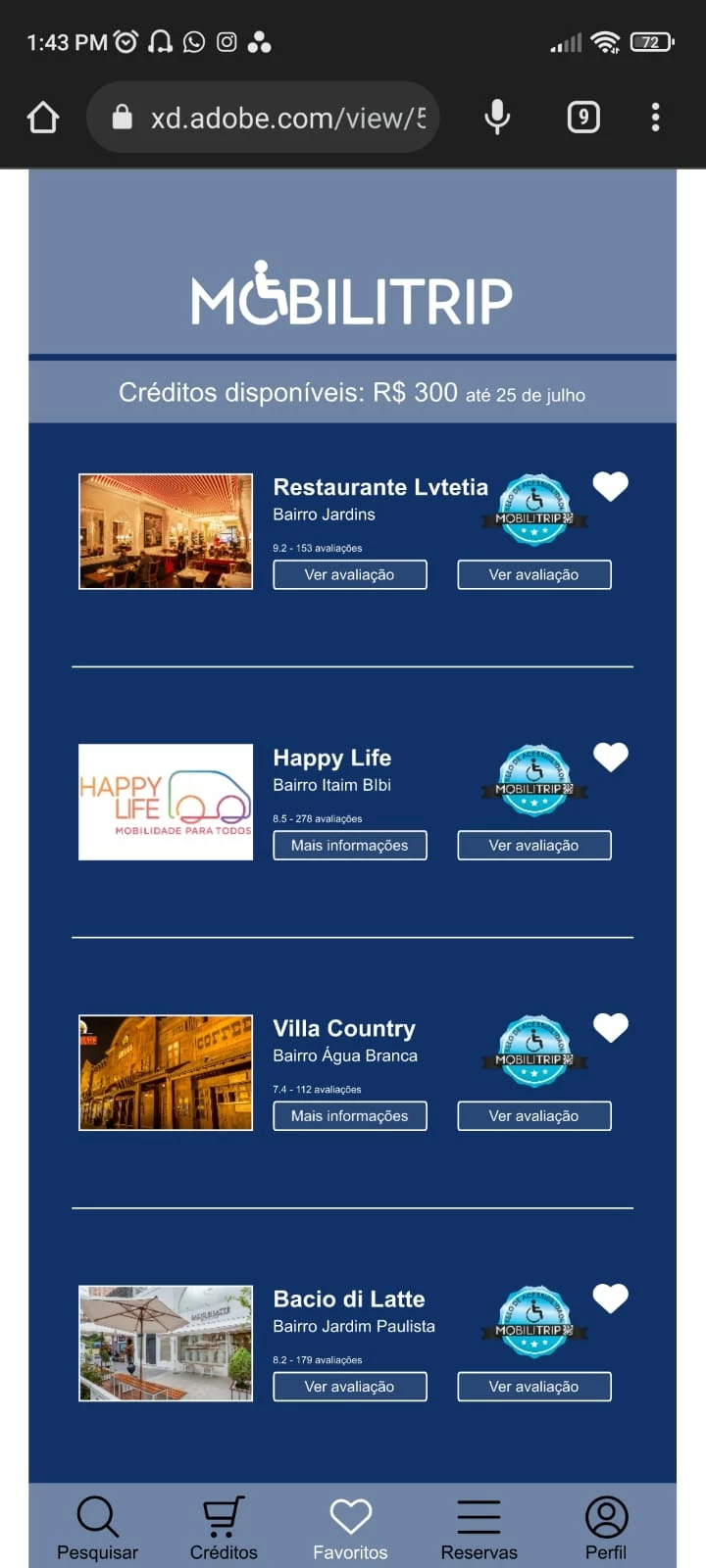Open the browser home page
The height and width of the screenshot is (1568, 706).
point(43,118)
